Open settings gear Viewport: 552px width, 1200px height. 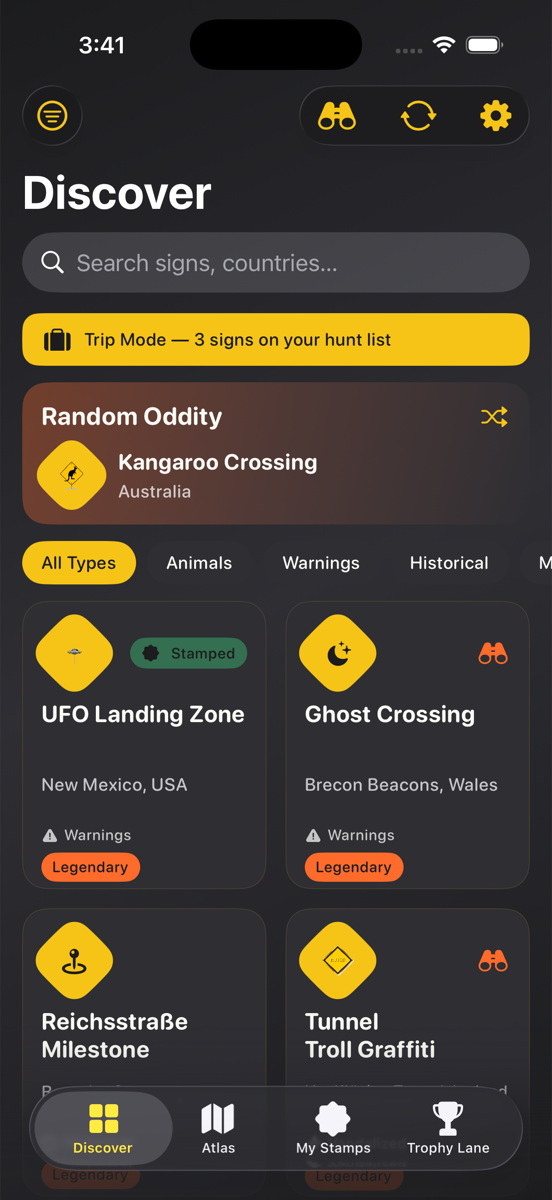point(495,117)
